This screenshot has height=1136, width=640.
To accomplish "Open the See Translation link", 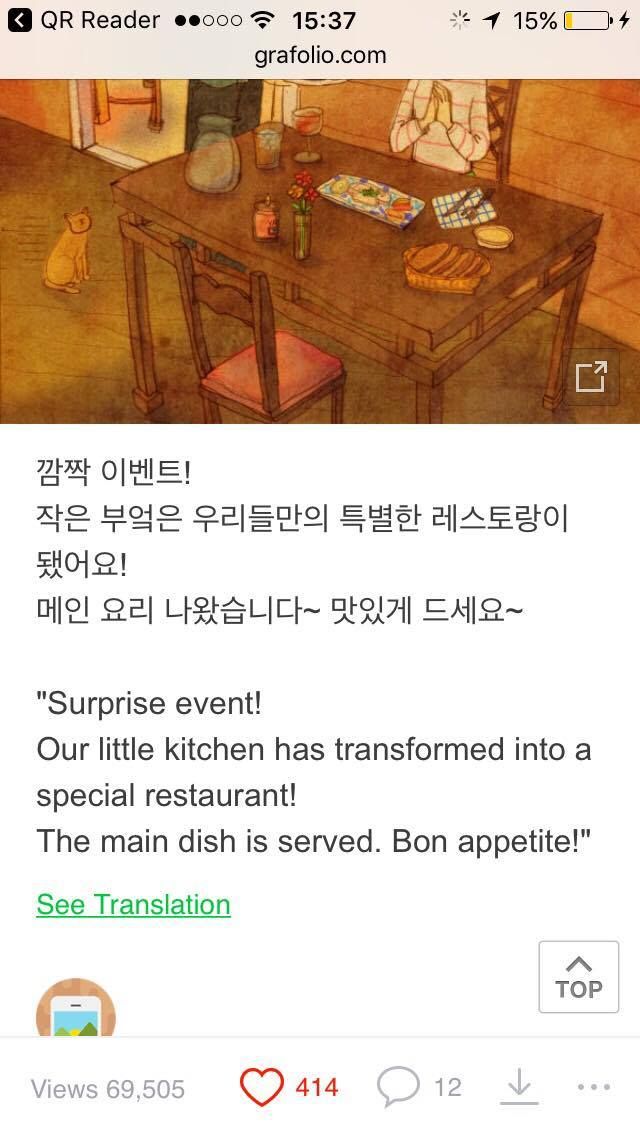I will (133, 905).
